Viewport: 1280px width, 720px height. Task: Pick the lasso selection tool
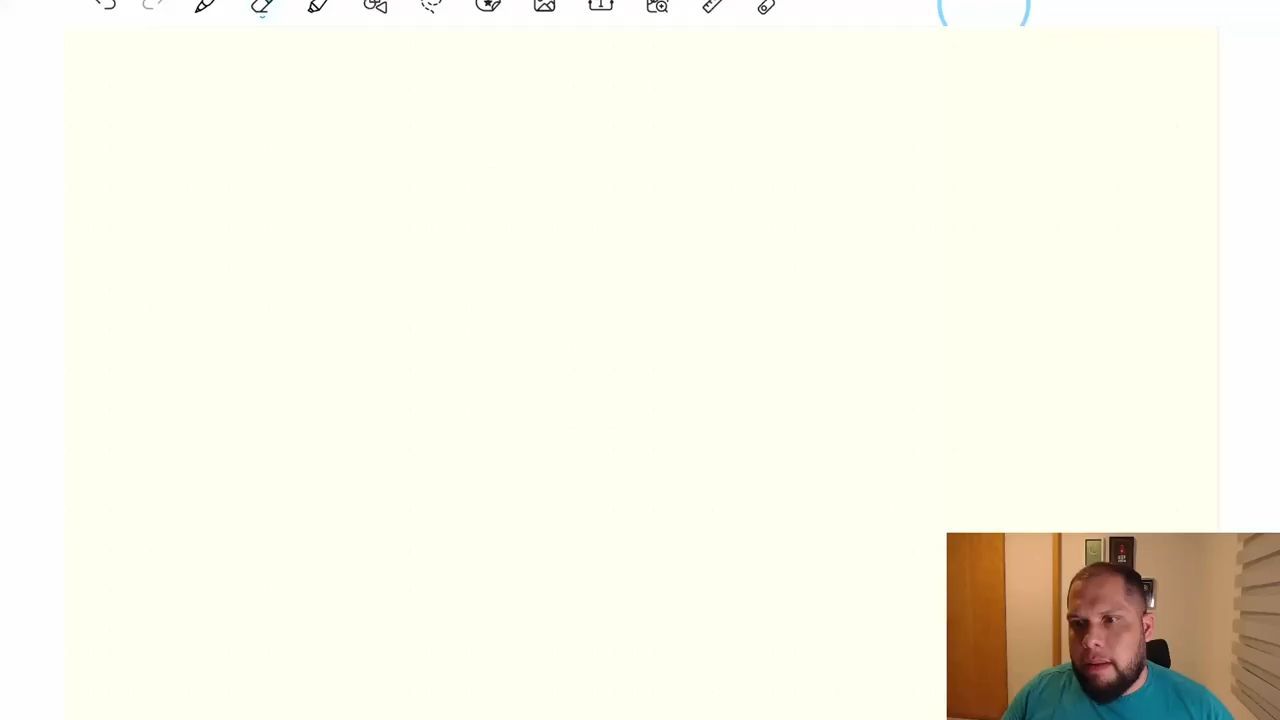[x=431, y=6]
